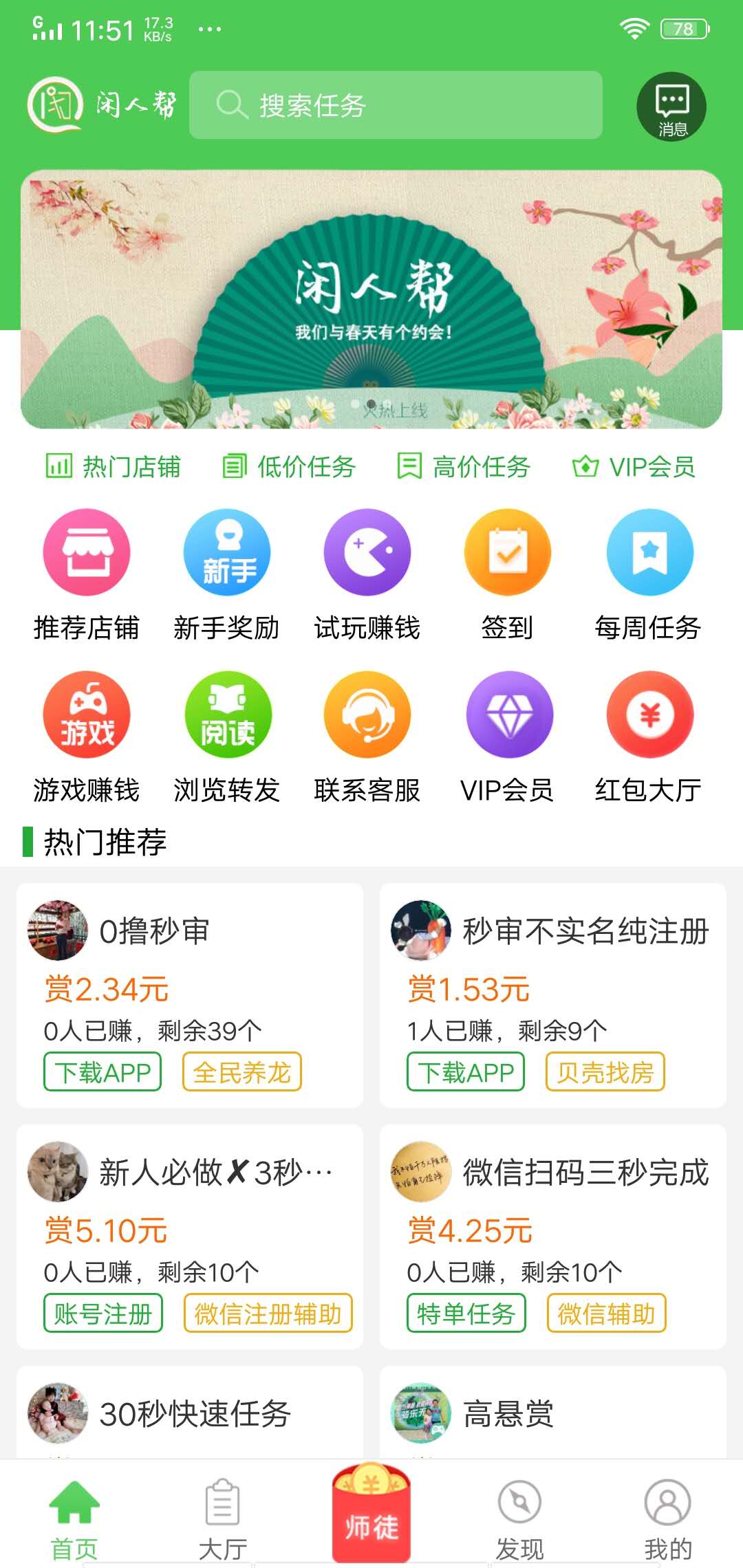Screen dimensions: 743x1568
Task: Tap the 联系客服 customer service icon
Action: [x=367, y=715]
